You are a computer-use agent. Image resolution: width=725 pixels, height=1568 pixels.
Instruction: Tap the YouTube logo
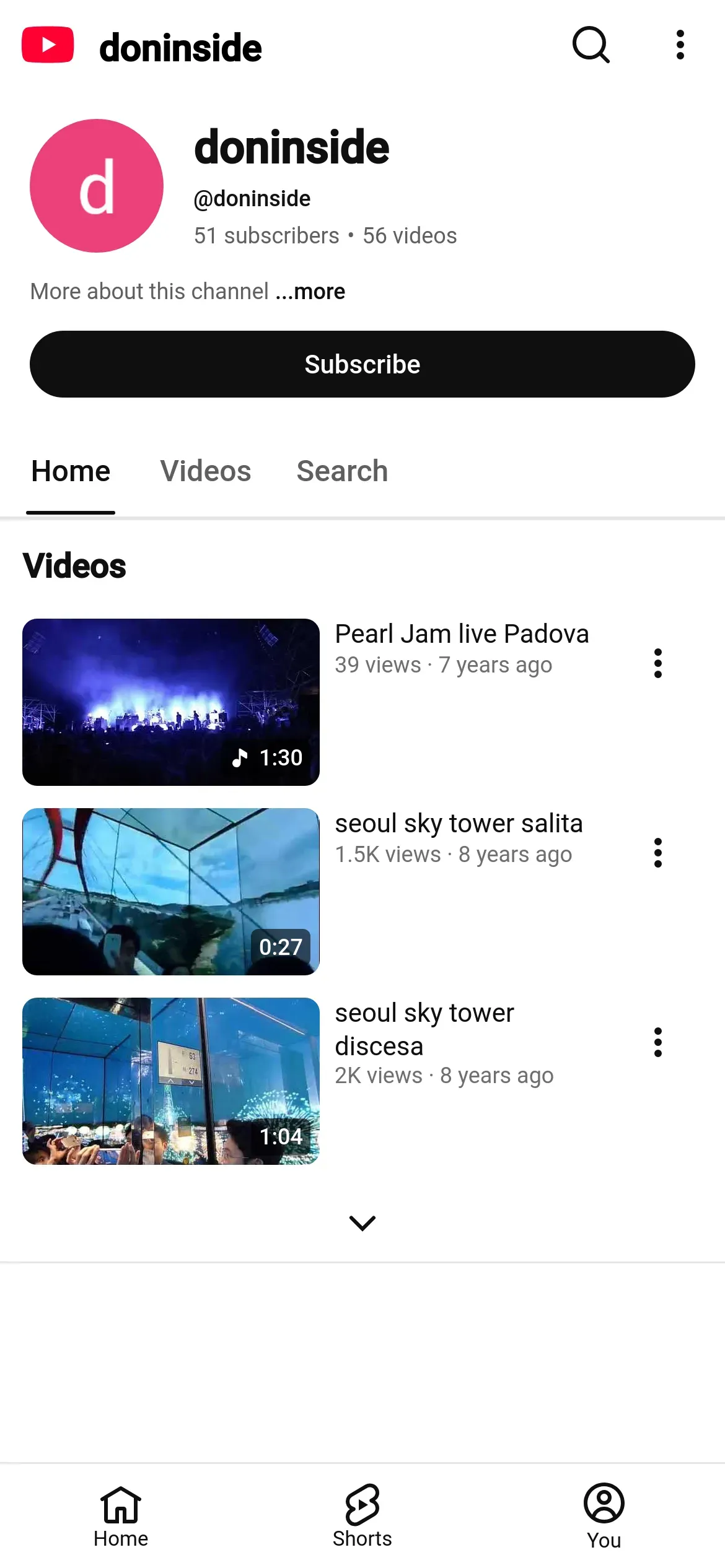tap(48, 45)
